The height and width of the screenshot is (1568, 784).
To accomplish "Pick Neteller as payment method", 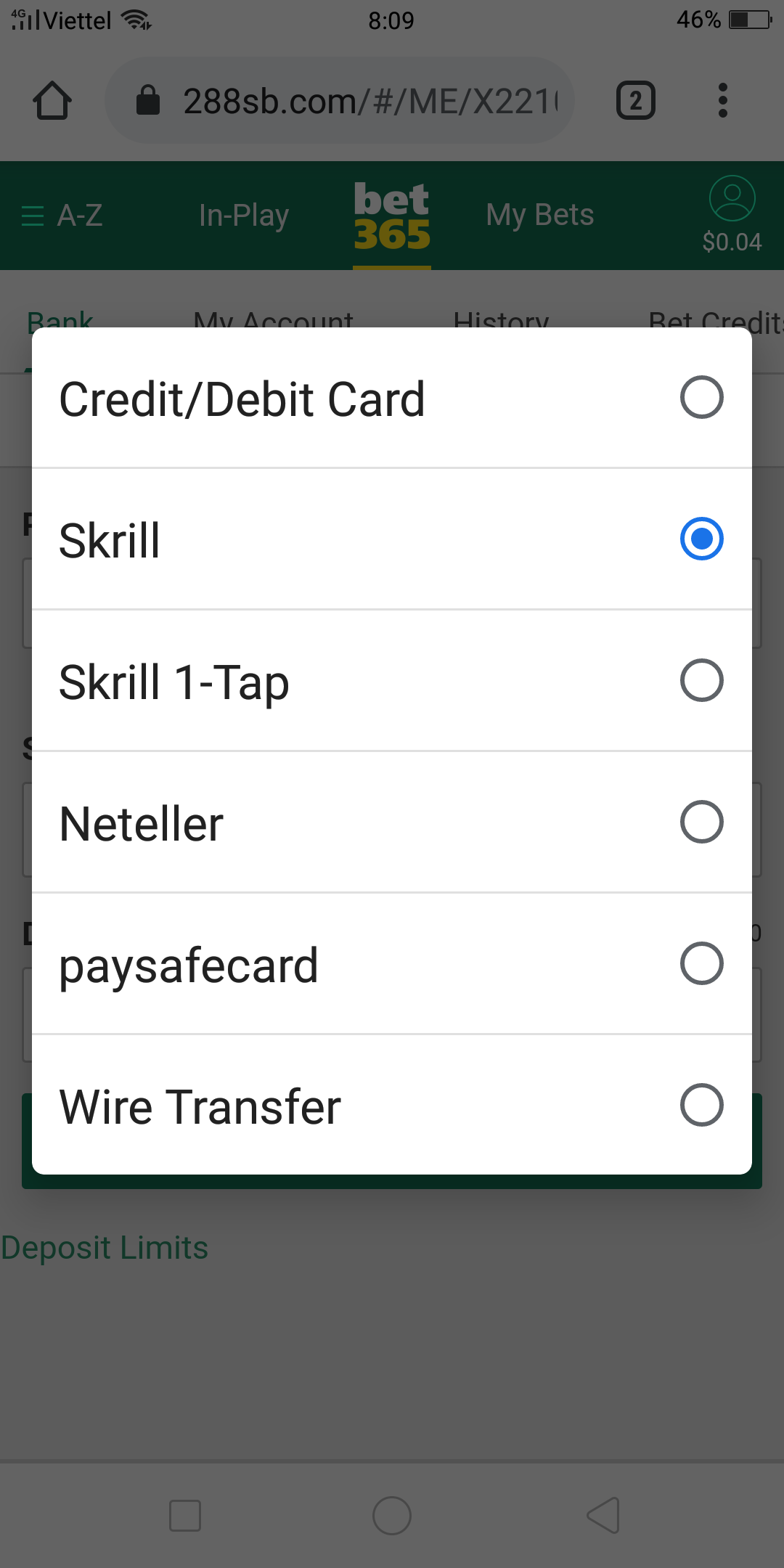I will 392,822.
